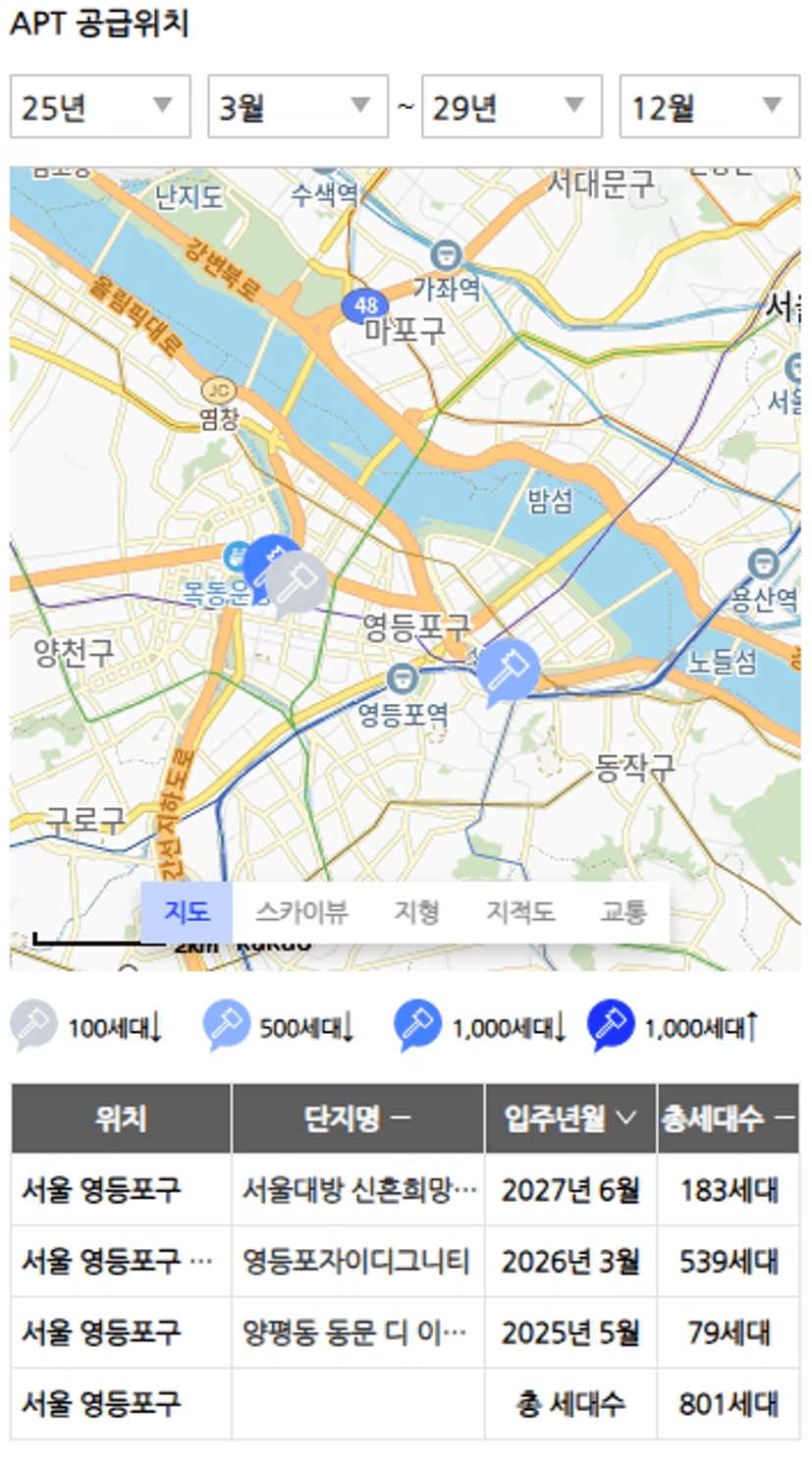Tap the light blue marker near 영등포역
812x1465 pixels.
coord(508,669)
